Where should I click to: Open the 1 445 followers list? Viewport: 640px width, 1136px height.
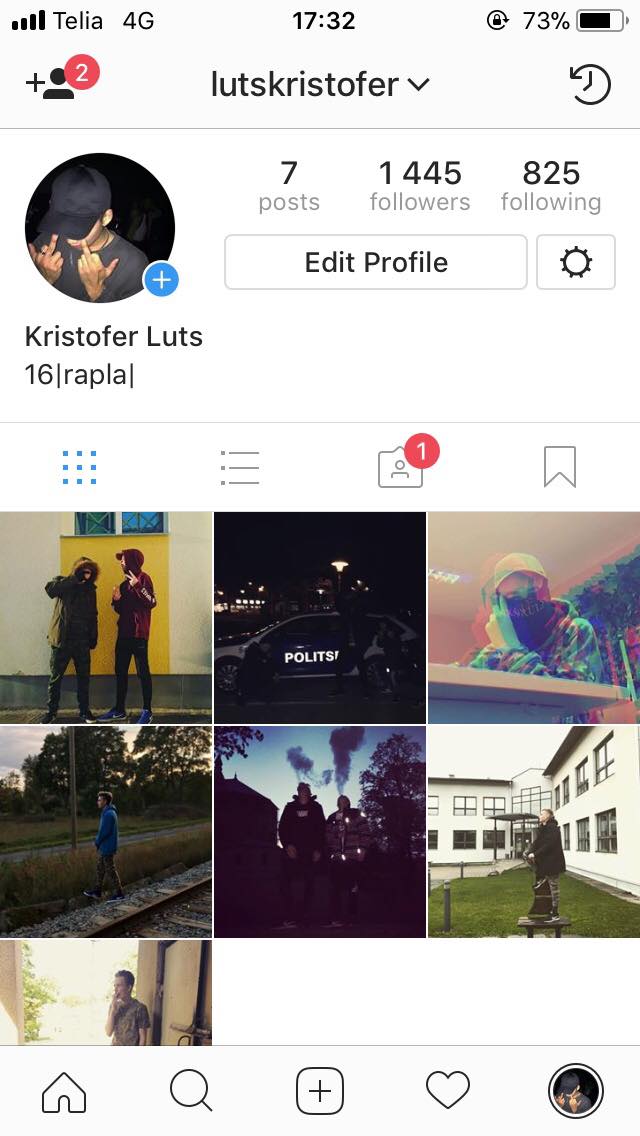pyautogui.click(x=420, y=185)
